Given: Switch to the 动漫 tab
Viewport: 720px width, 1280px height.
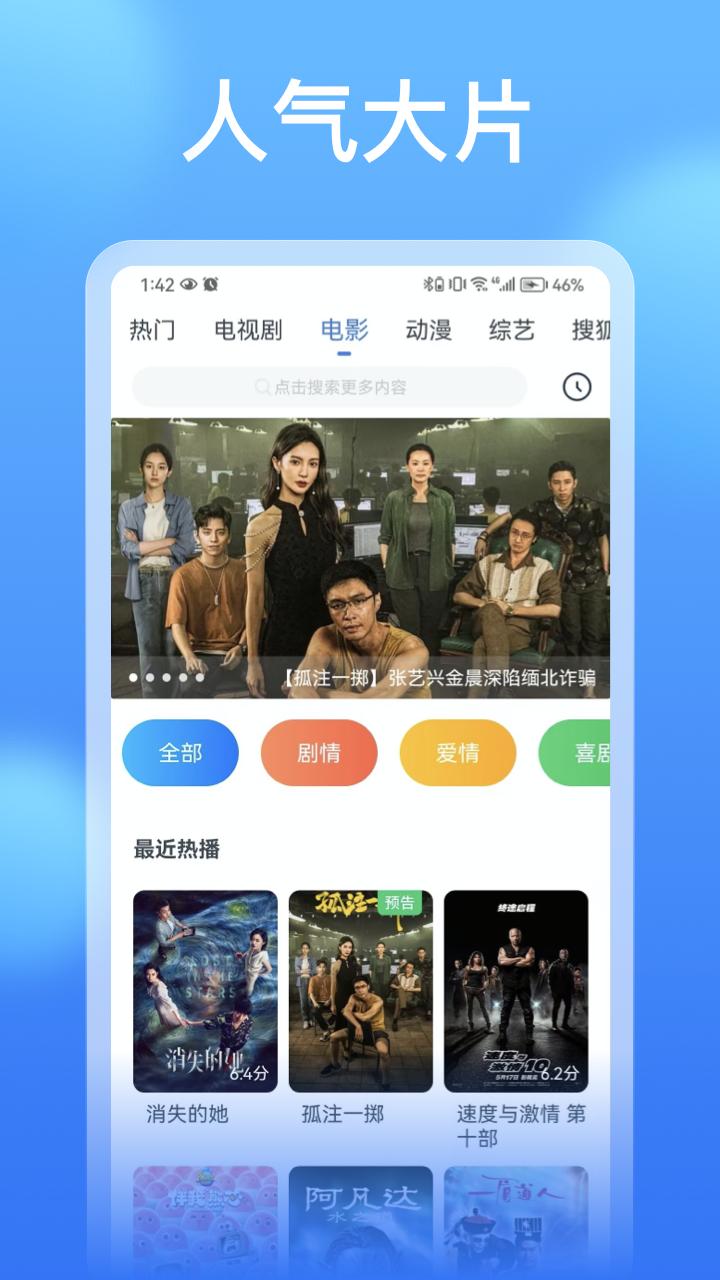Looking at the screenshot, I should (430, 330).
